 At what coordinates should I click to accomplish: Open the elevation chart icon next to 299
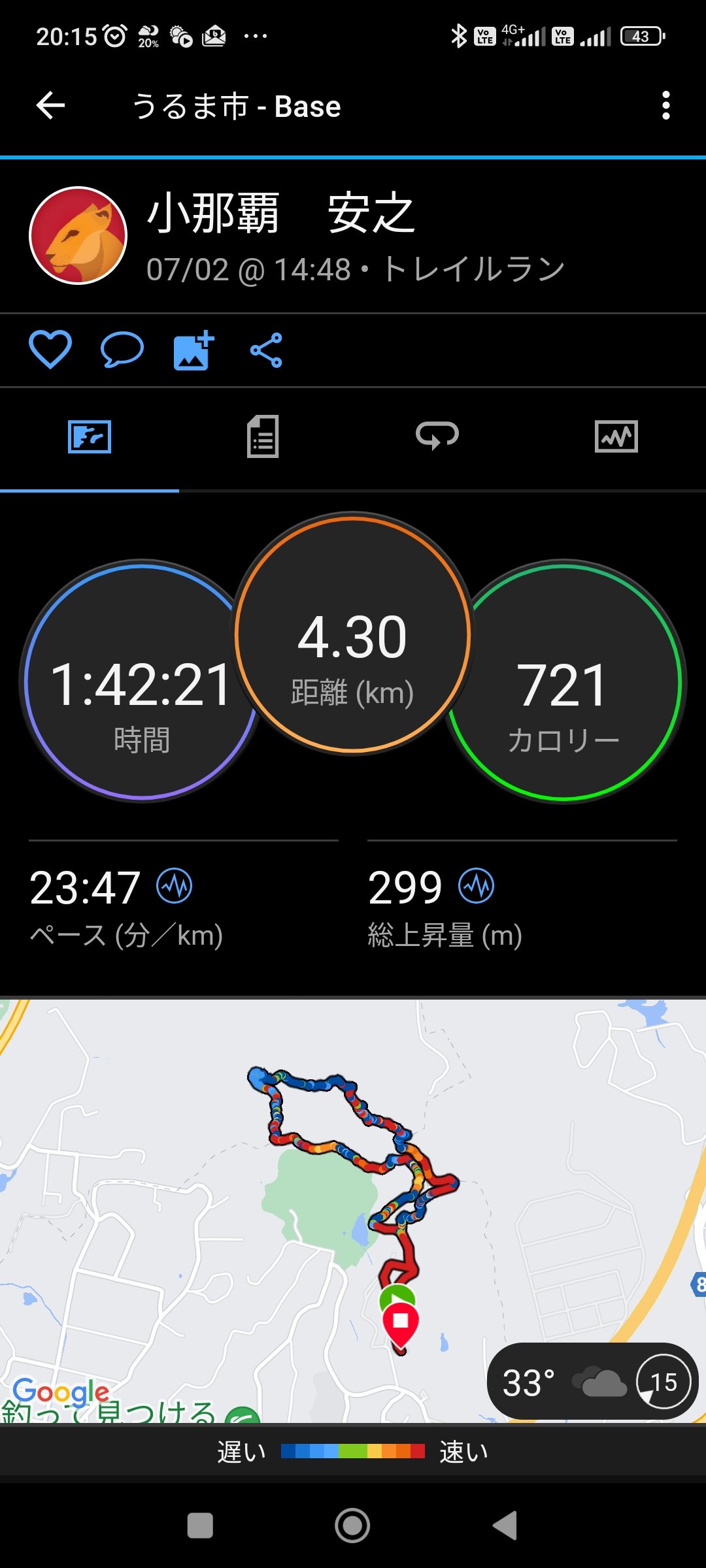[x=477, y=887]
